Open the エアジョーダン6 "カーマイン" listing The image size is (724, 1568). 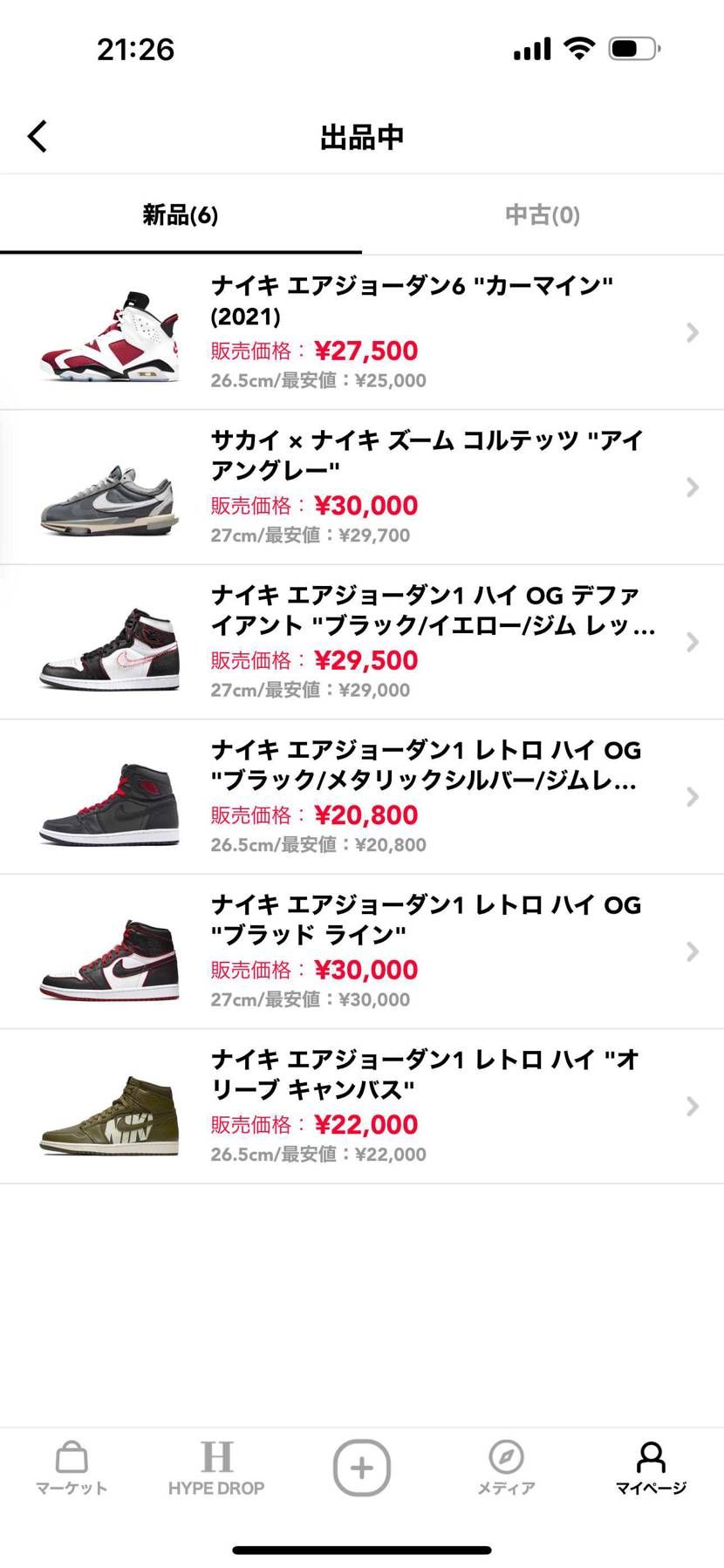pyautogui.click(x=362, y=332)
